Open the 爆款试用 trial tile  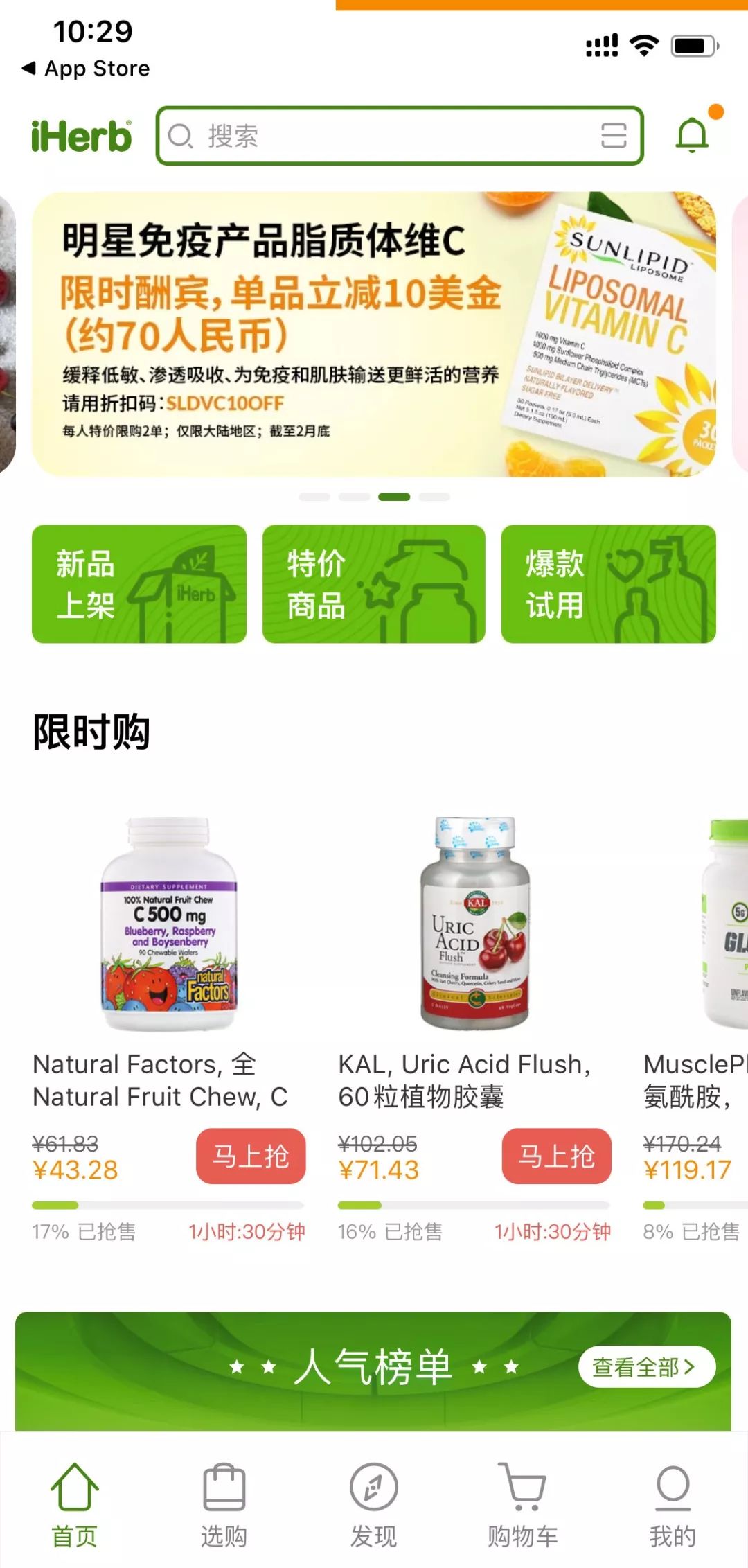click(609, 584)
